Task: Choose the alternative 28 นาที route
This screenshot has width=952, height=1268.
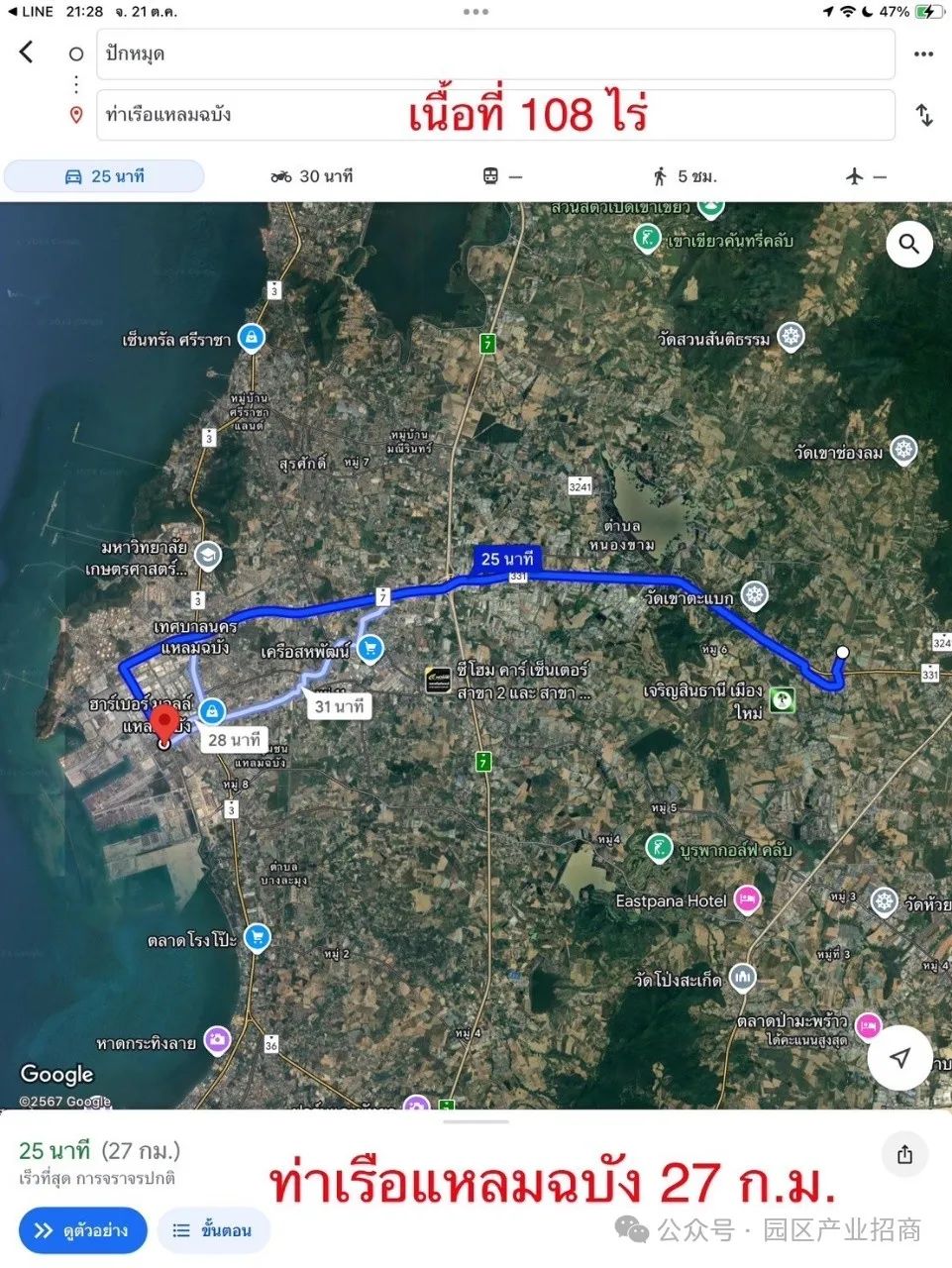Action: (235, 740)
